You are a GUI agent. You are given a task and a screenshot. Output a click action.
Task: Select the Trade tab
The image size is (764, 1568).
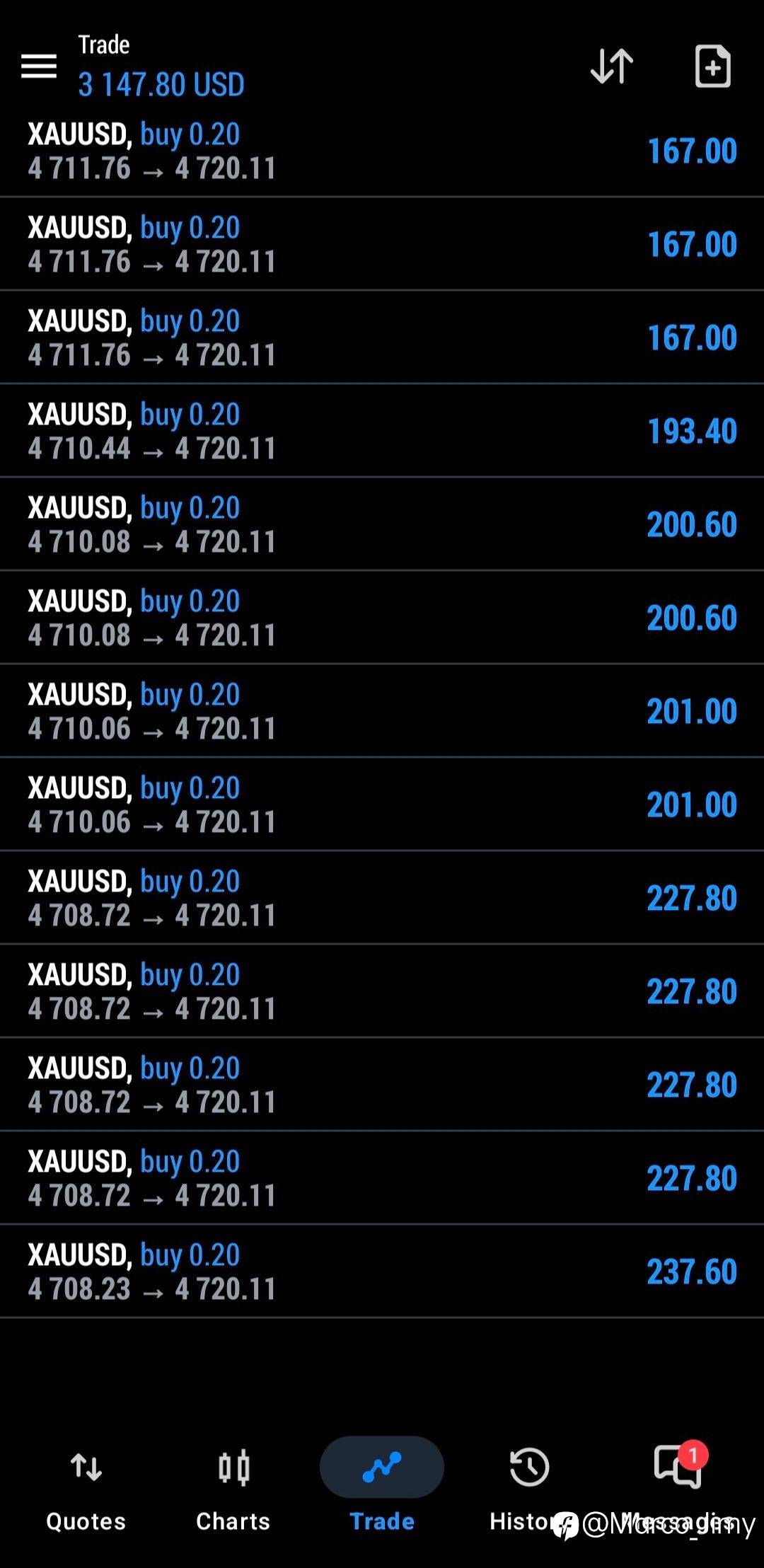point(382,1486)
